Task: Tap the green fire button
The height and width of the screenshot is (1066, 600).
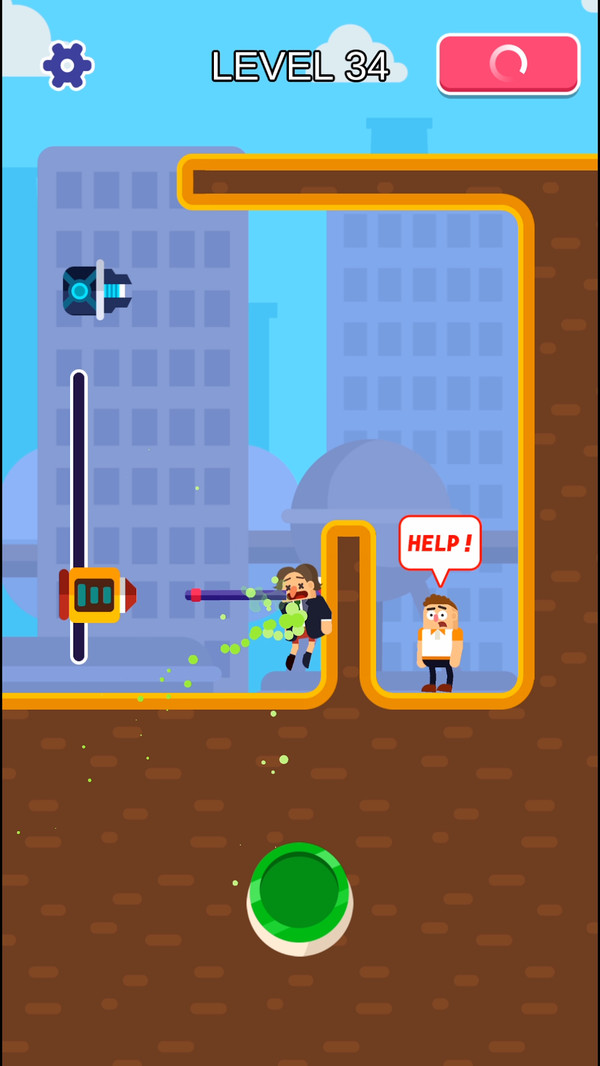Action: pos(299,895)
